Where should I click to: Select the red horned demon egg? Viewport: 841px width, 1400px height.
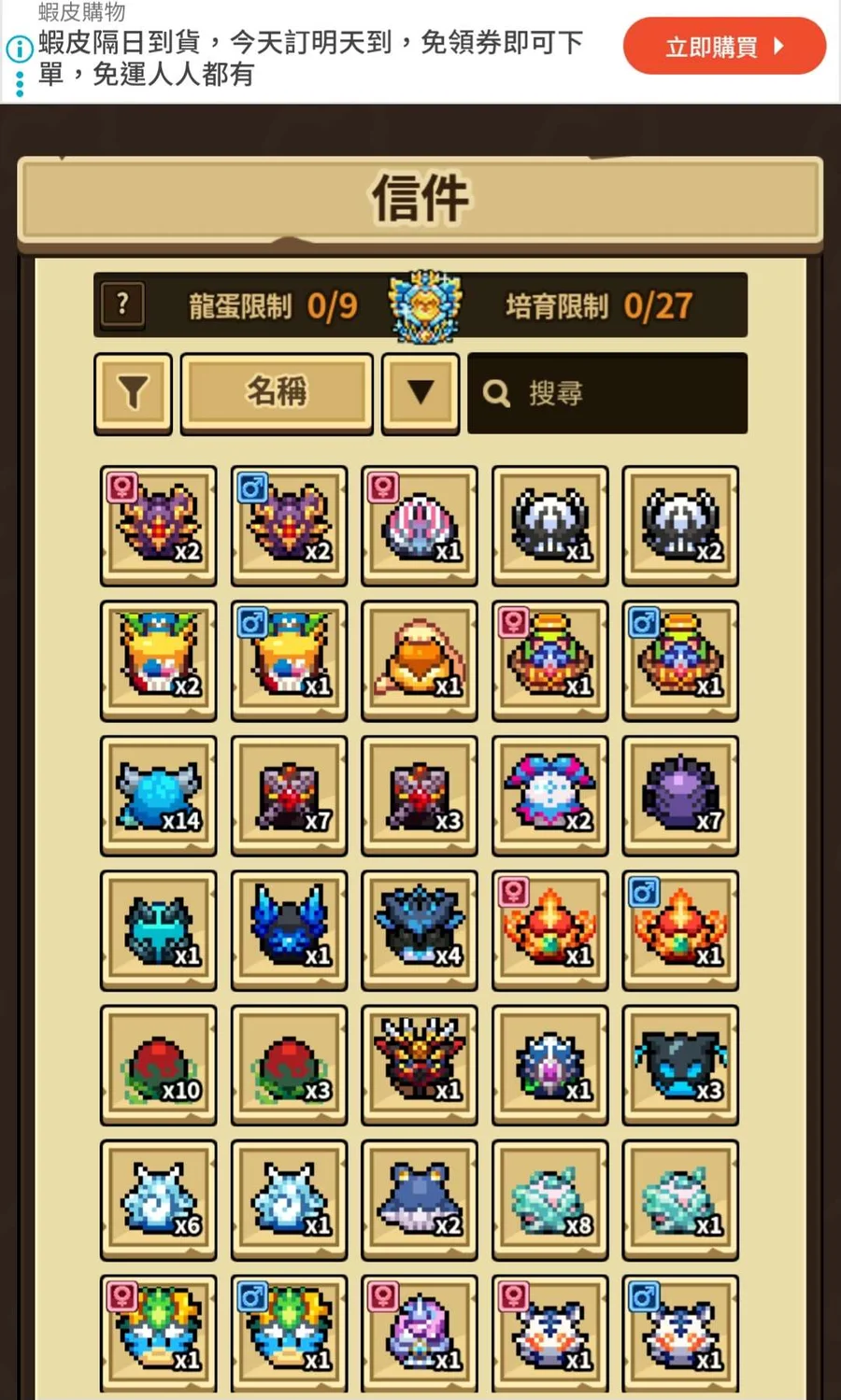pyautogui.click(x=420, y=1066)
